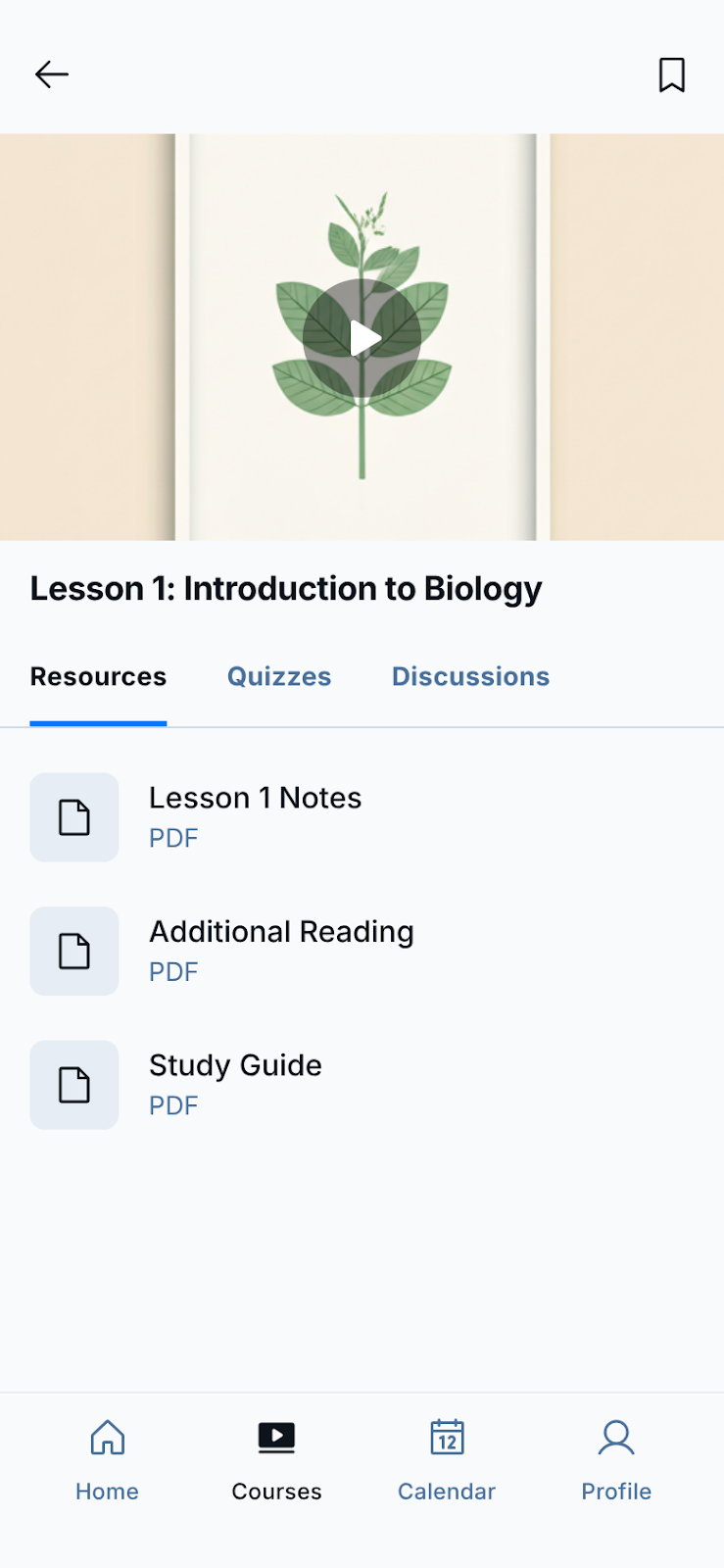Bookmark this biology lesson
Screen dimensions: 724x1568
pos(671,74)
